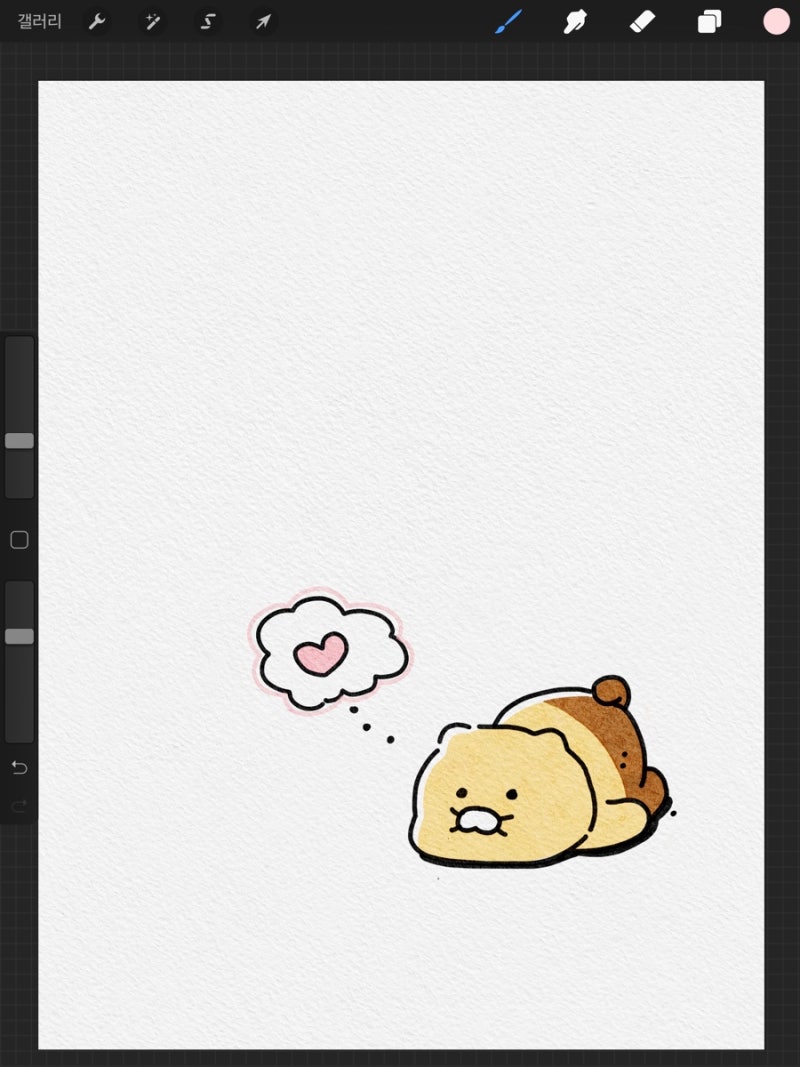800x1067 pixels.
Task: Select the Smudge tool
Action: (x=575, y=21)
